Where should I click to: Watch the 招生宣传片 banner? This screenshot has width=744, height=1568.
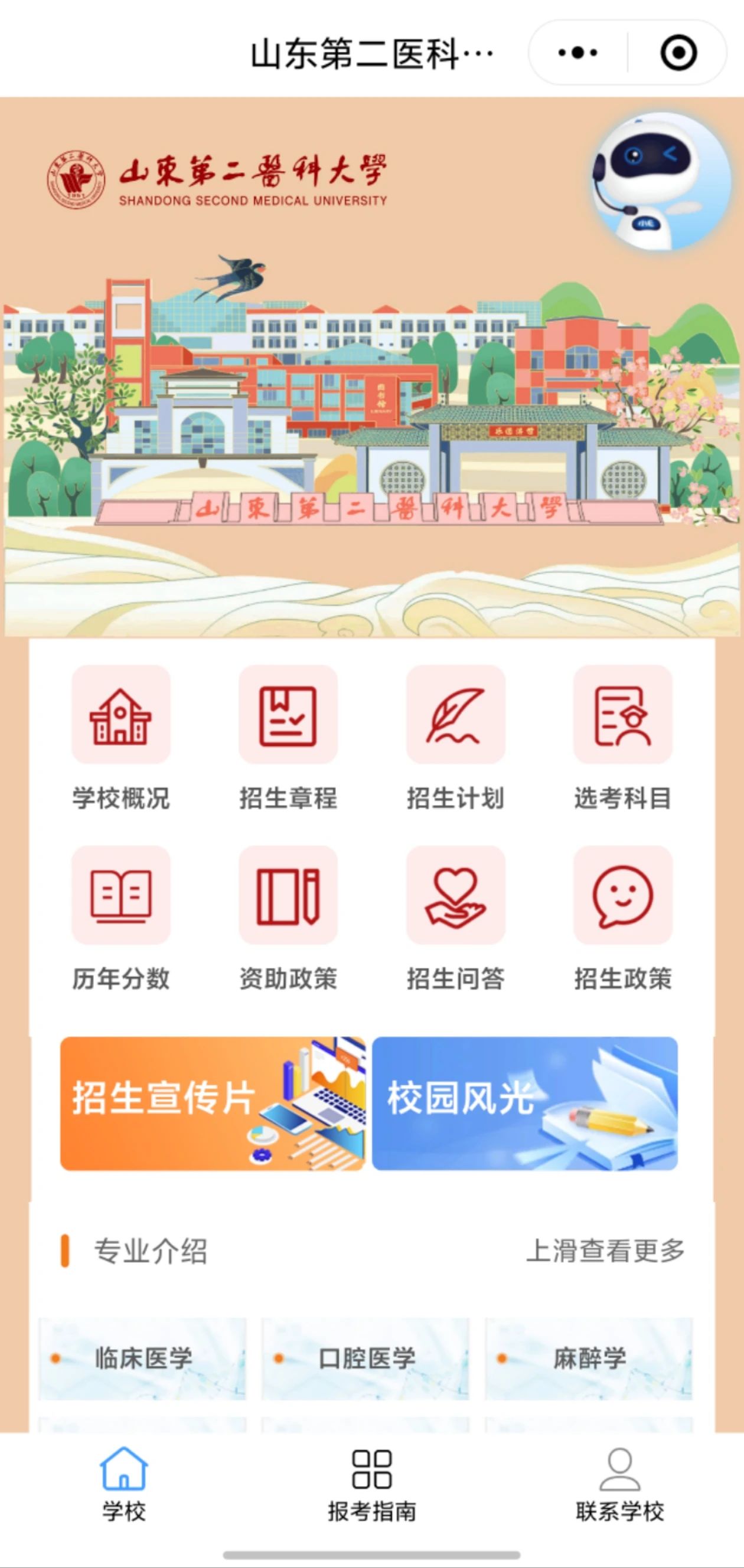213,1103
